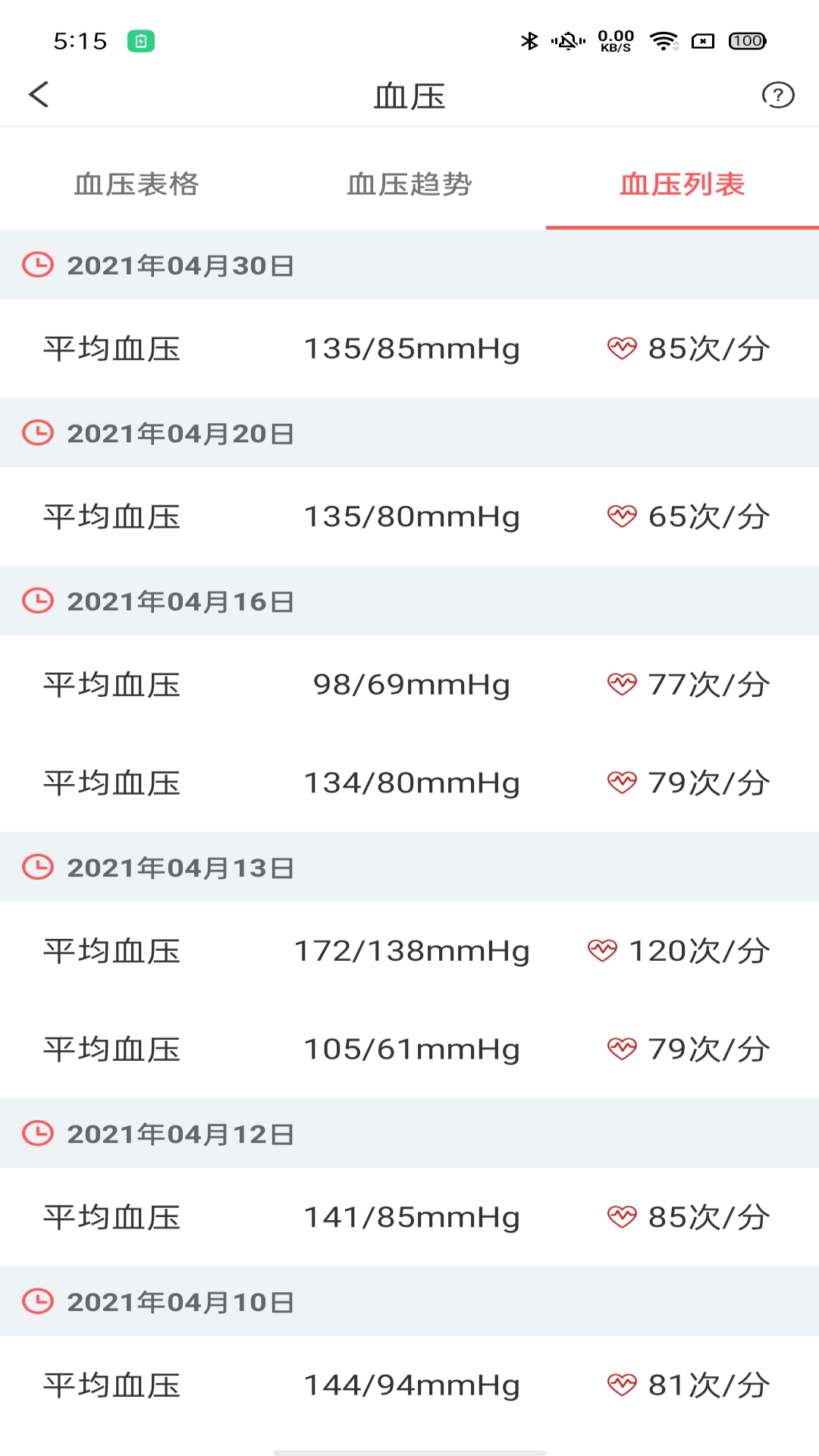Open the 135/80mmHg record
This screenshot has width=819, height=1456.
click(409, 516)
